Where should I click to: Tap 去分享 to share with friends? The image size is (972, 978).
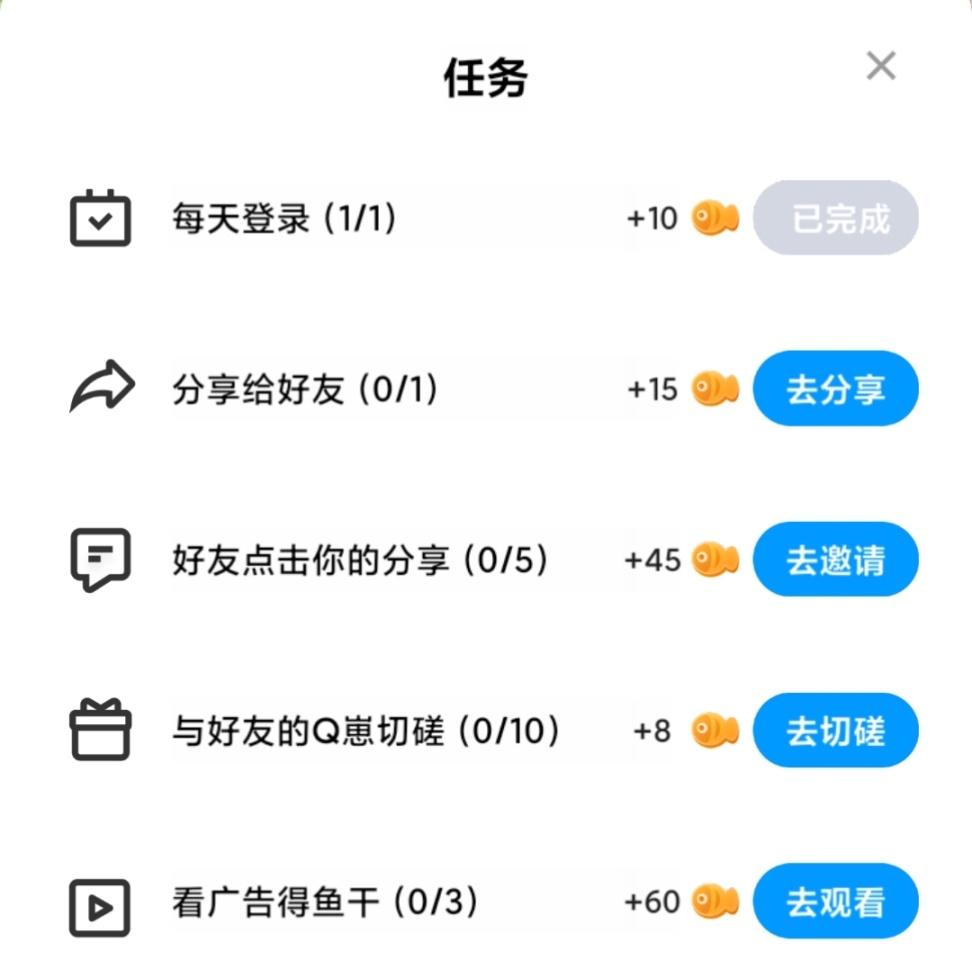(x=835, y=389)
